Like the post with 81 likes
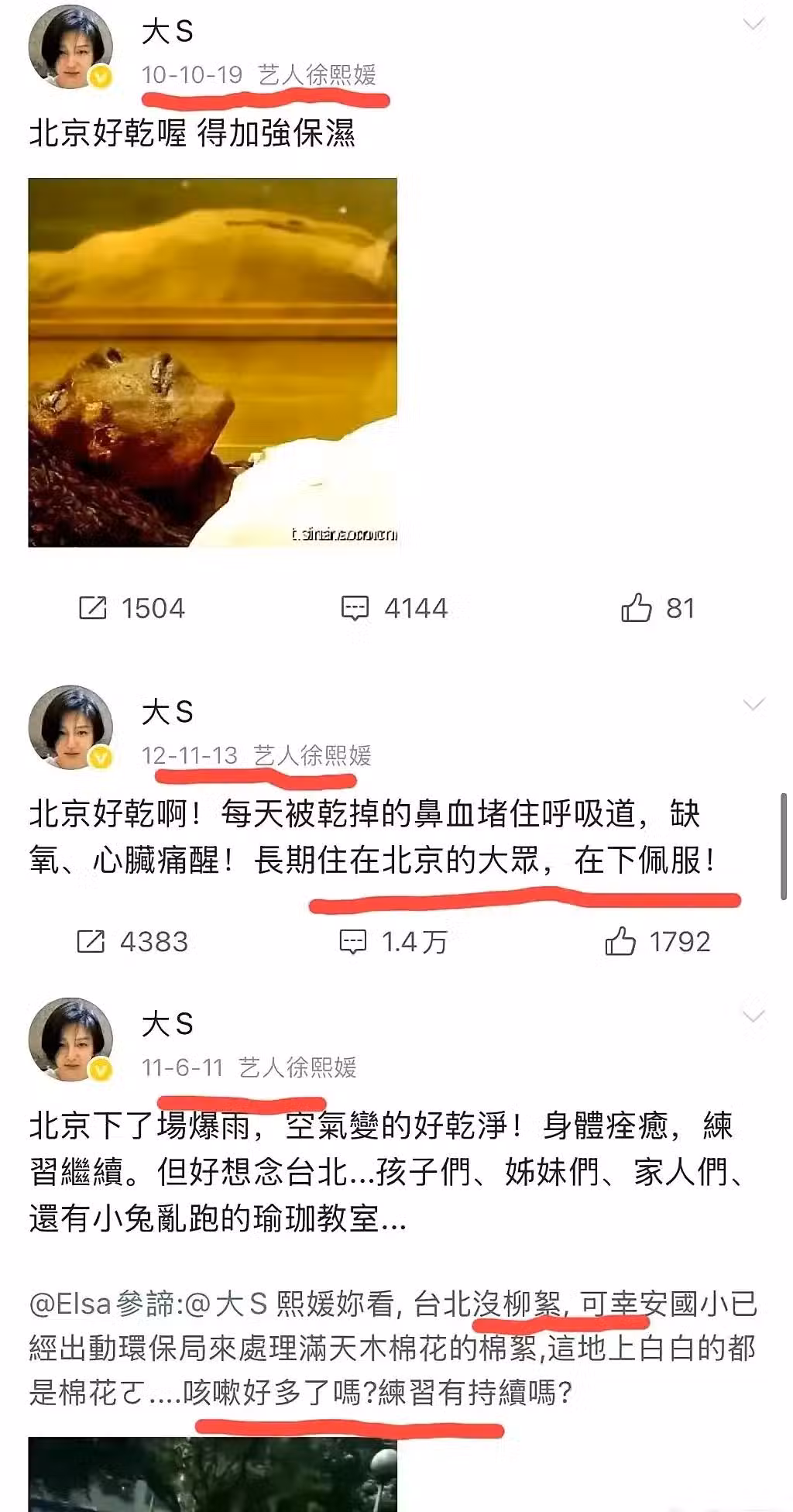The image size is (793, 1512). [x=657, y=608]
